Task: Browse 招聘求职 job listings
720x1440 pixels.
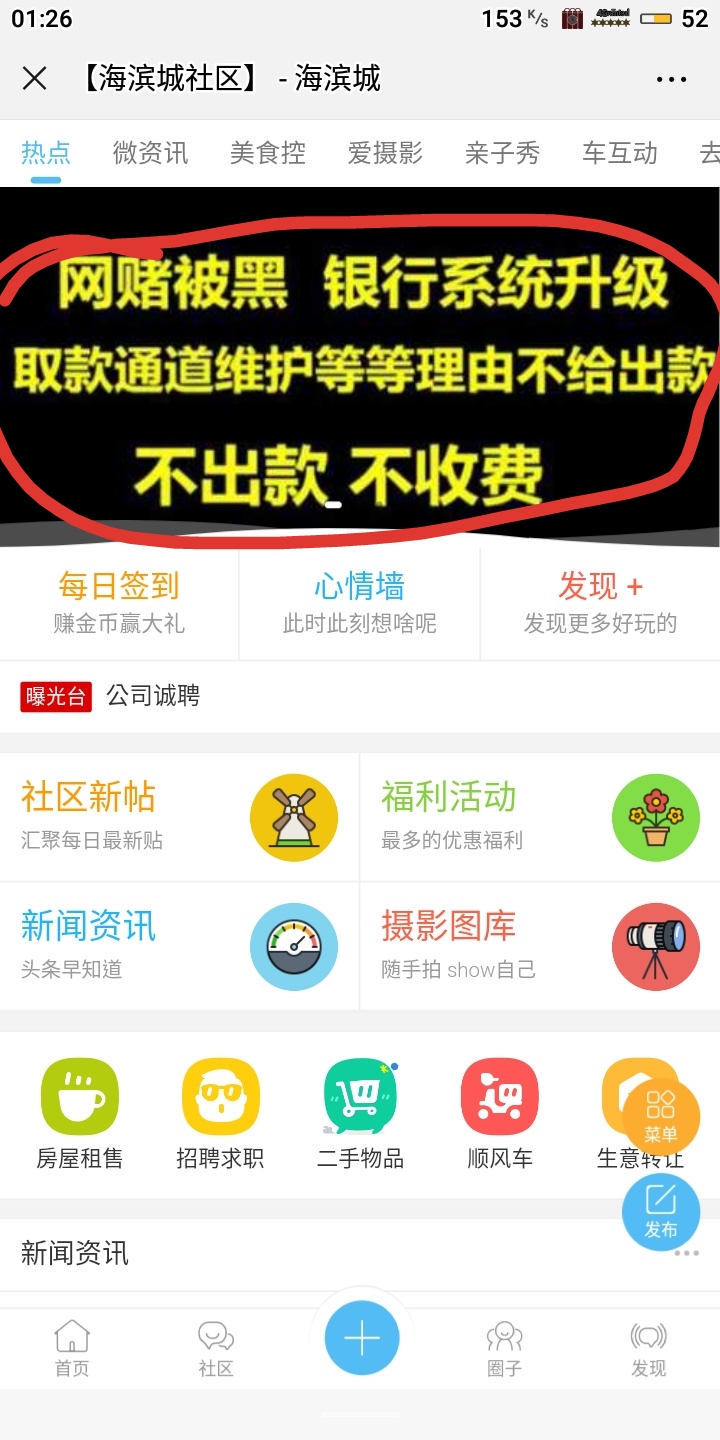Action: [x=220, y=1113]
